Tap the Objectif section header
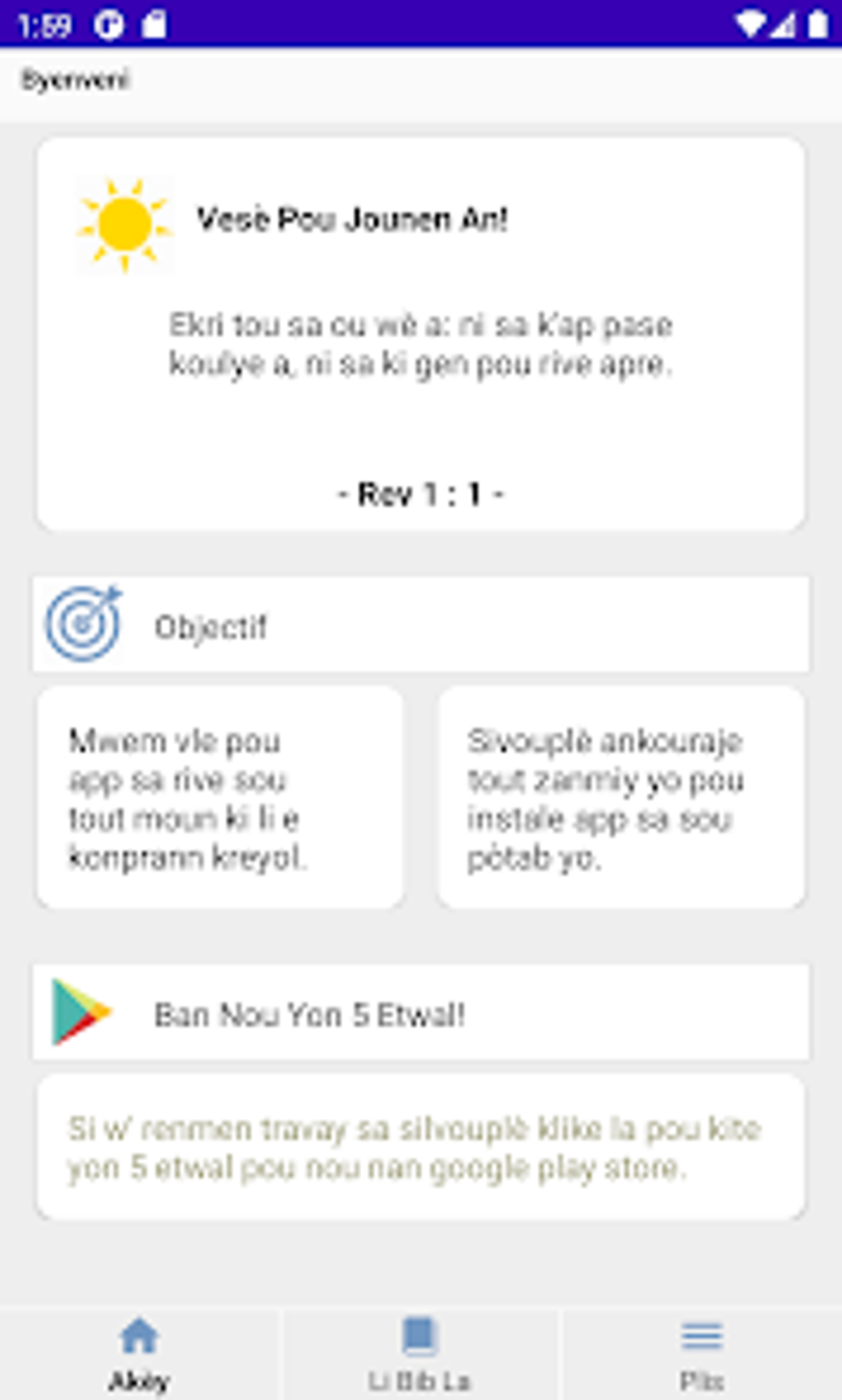Viewport: 842px width, 1400px height. [212, 627]
